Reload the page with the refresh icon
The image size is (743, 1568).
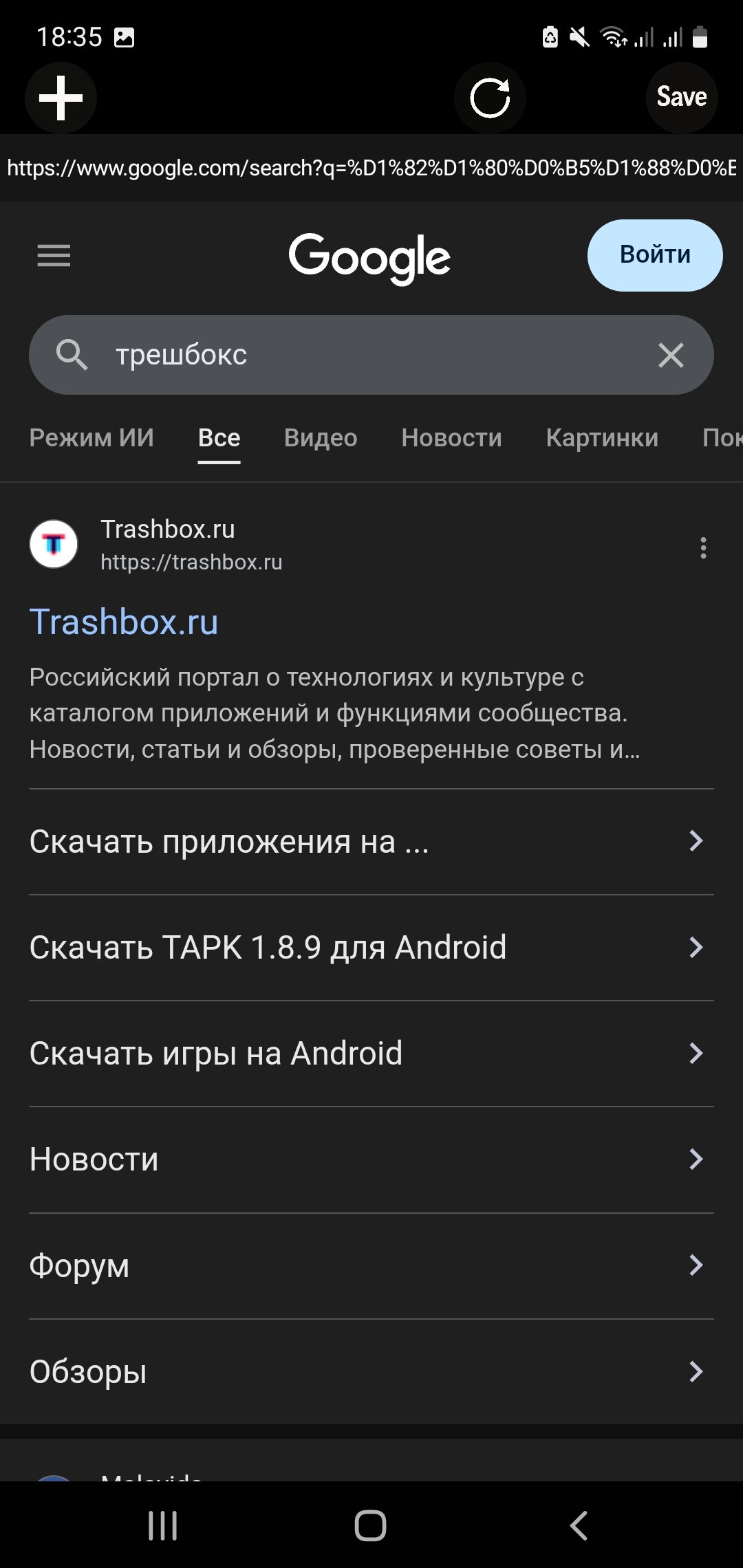(x=490, y=98)
